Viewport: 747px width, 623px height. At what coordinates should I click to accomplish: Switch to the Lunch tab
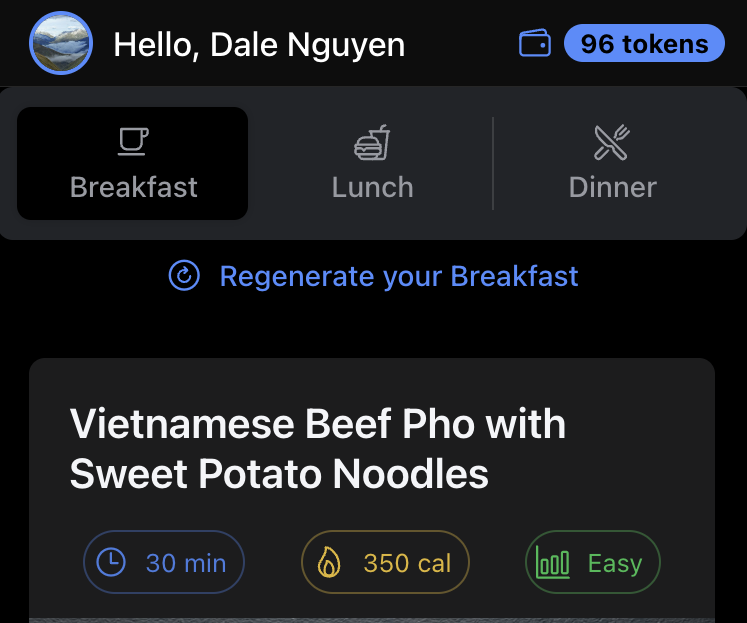(x=372, y=164)
